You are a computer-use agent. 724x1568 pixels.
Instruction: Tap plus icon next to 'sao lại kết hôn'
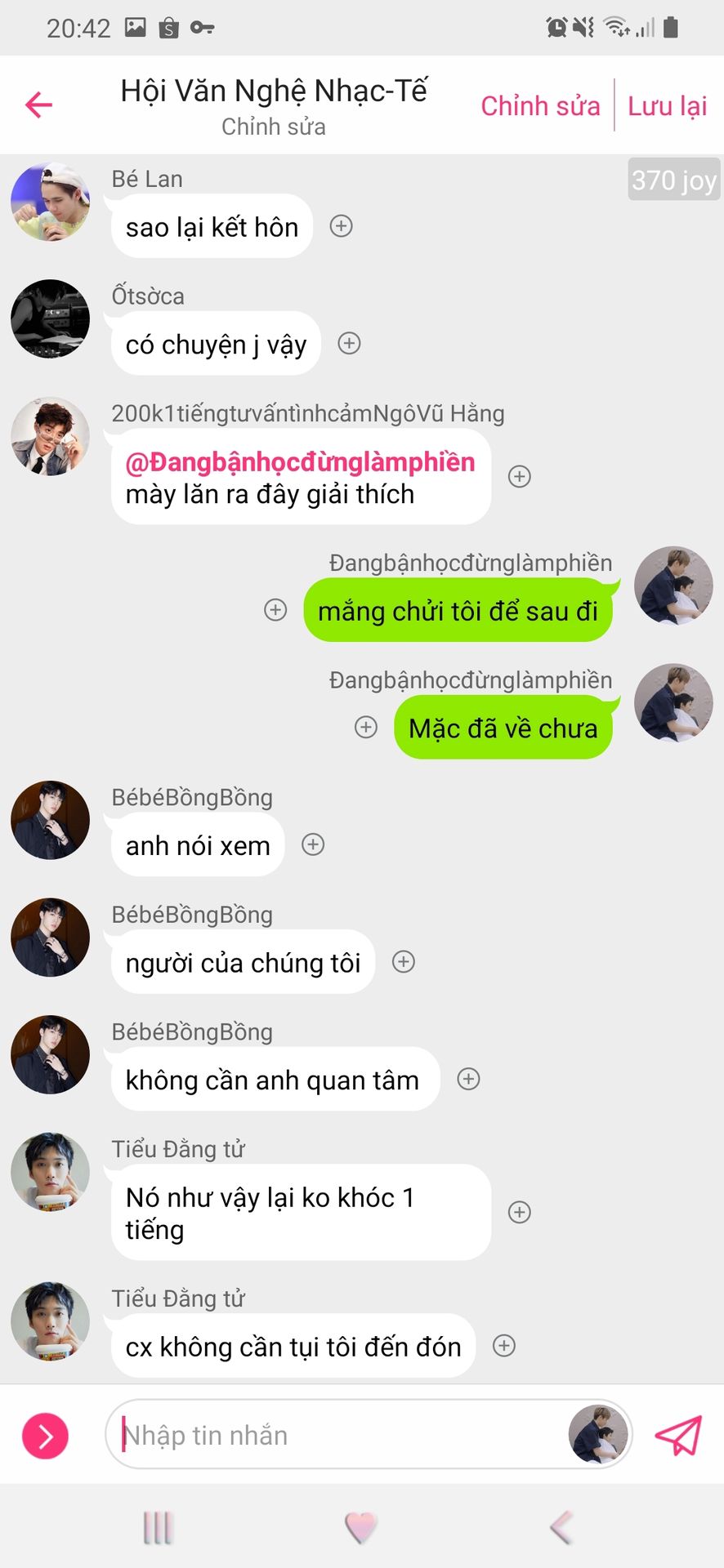(x=341, y=226)
